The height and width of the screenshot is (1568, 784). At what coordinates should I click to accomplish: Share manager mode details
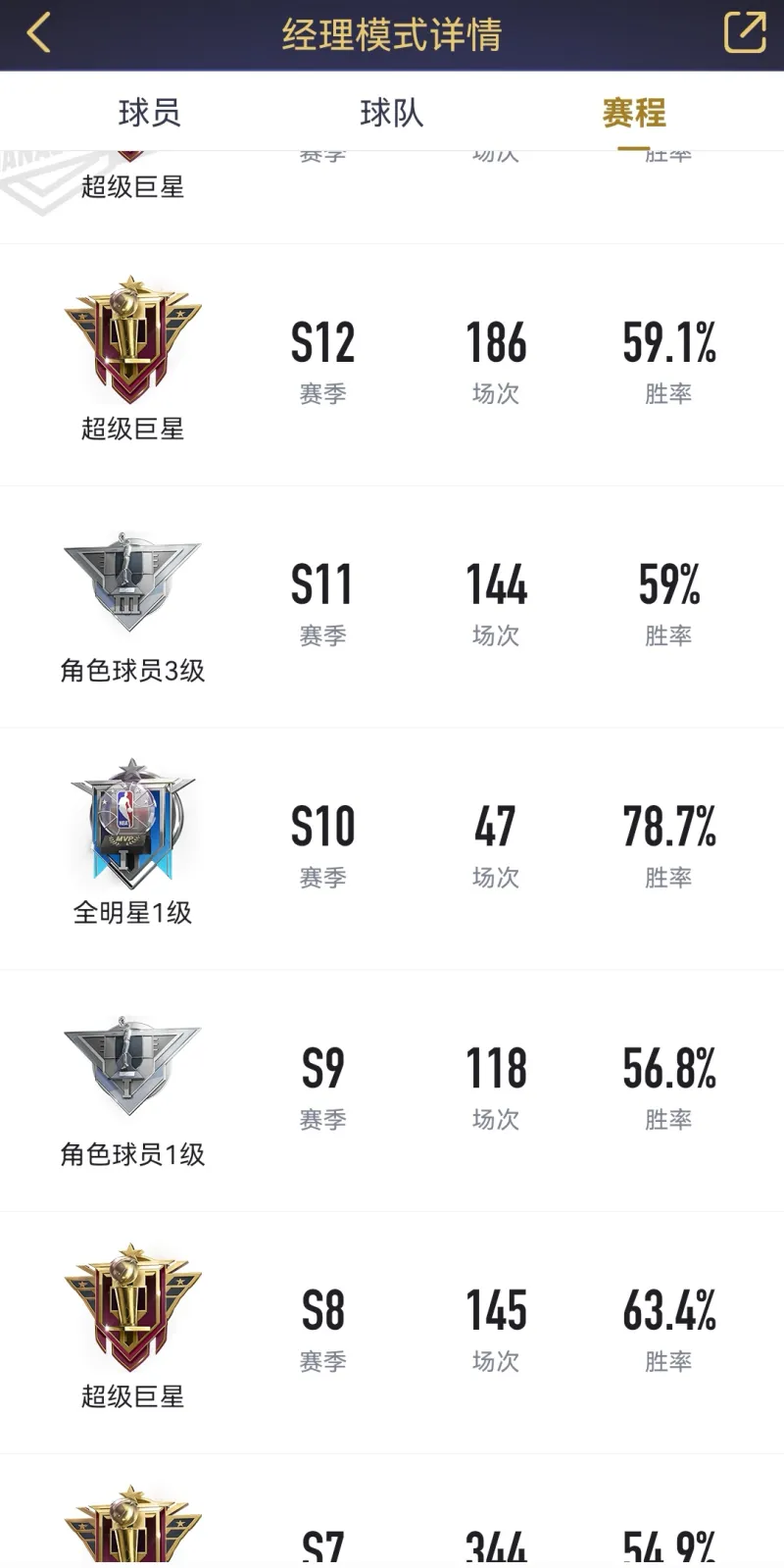(744, 33)
